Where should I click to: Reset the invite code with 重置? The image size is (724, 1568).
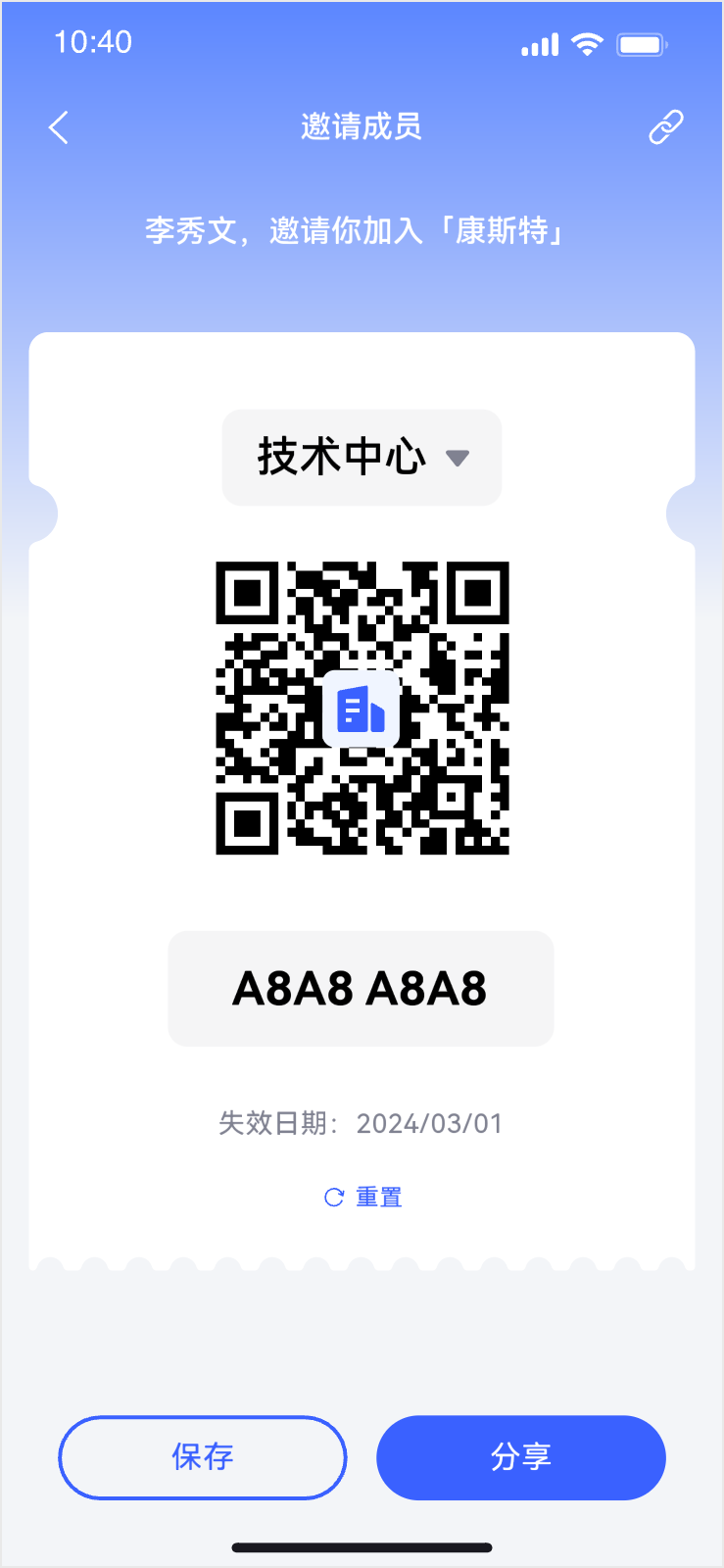click(363, 1197)
